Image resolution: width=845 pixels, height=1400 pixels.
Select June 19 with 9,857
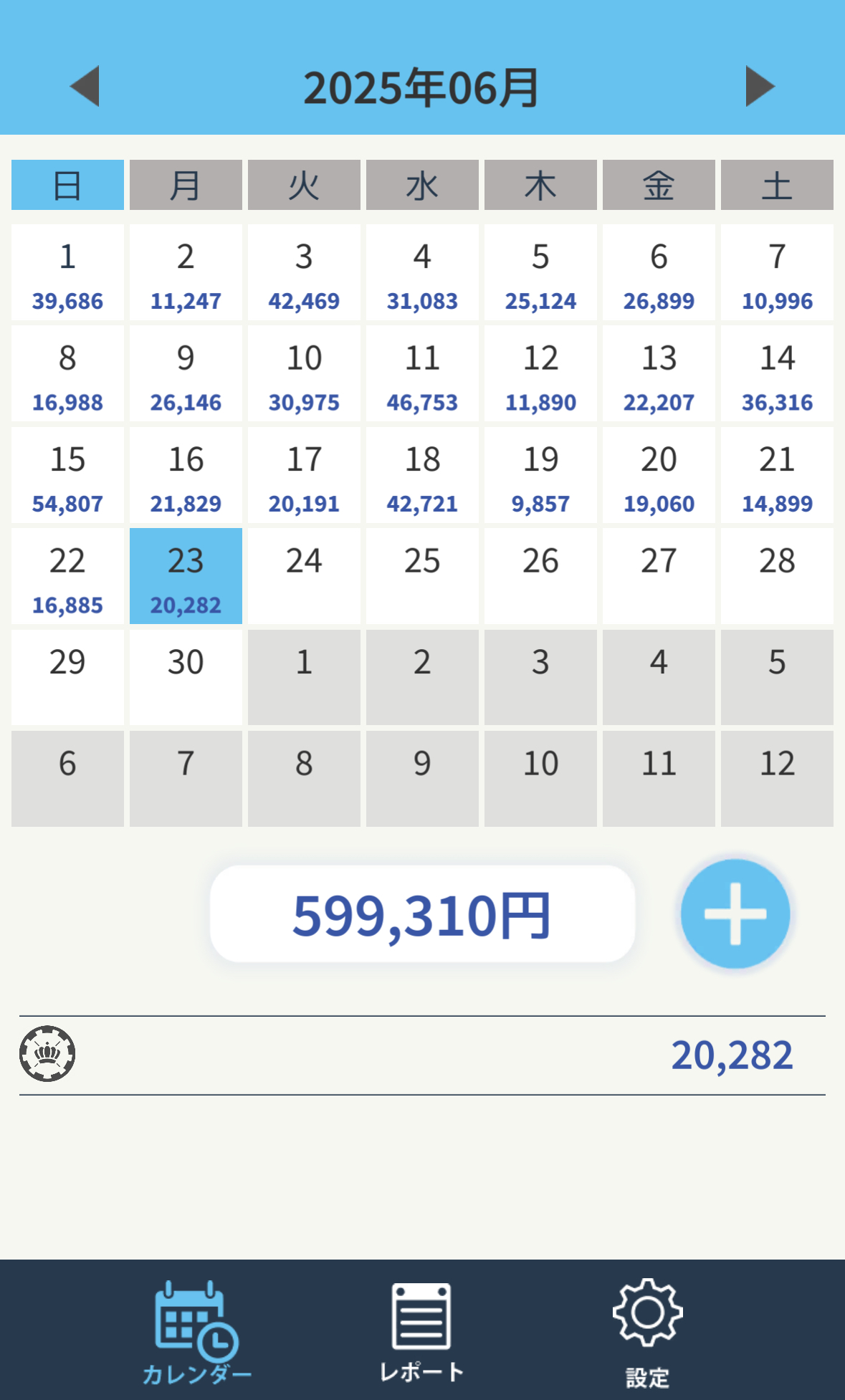(x=540, y=475)
